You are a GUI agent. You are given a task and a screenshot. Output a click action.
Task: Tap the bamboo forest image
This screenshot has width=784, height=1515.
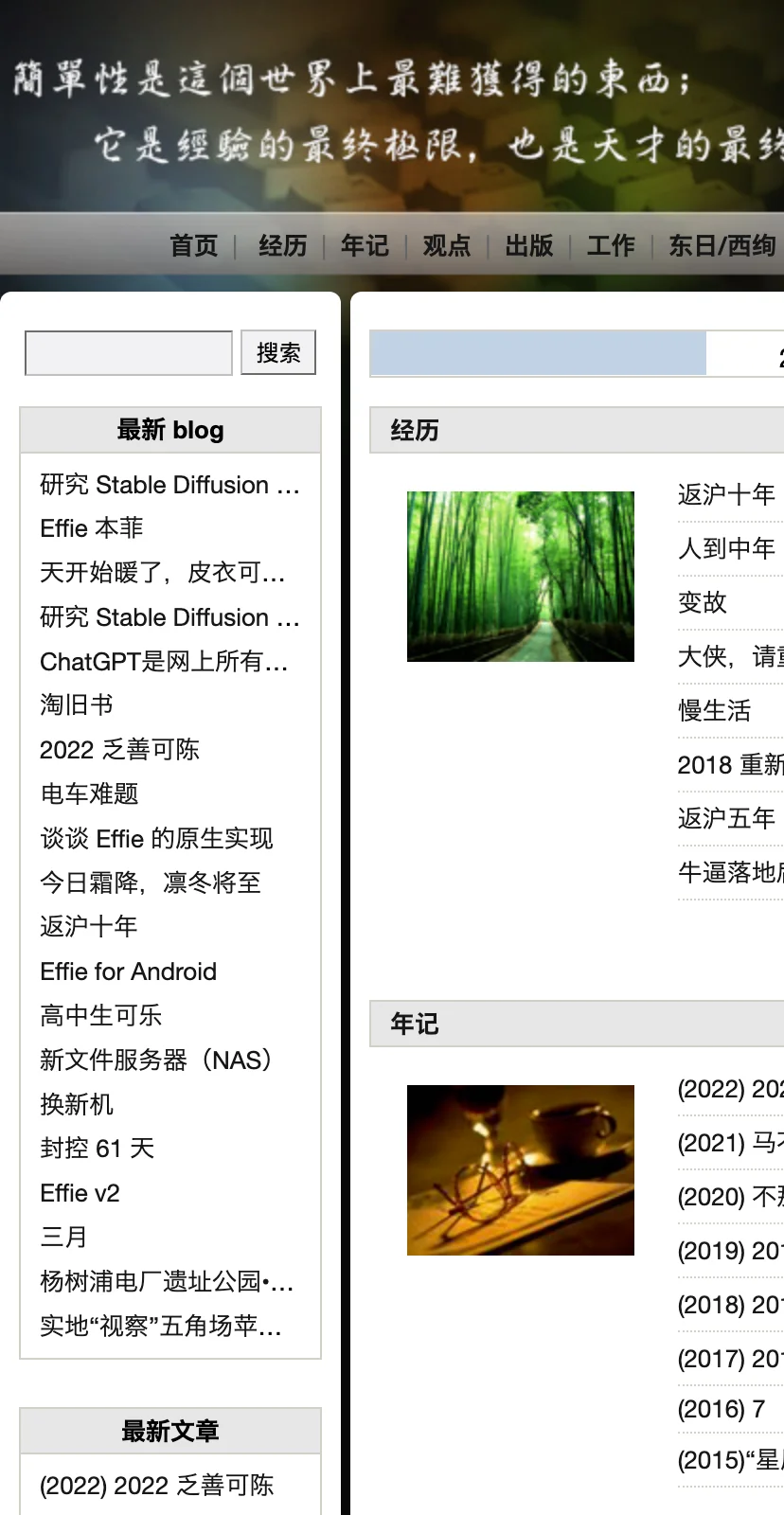[520, 576]
